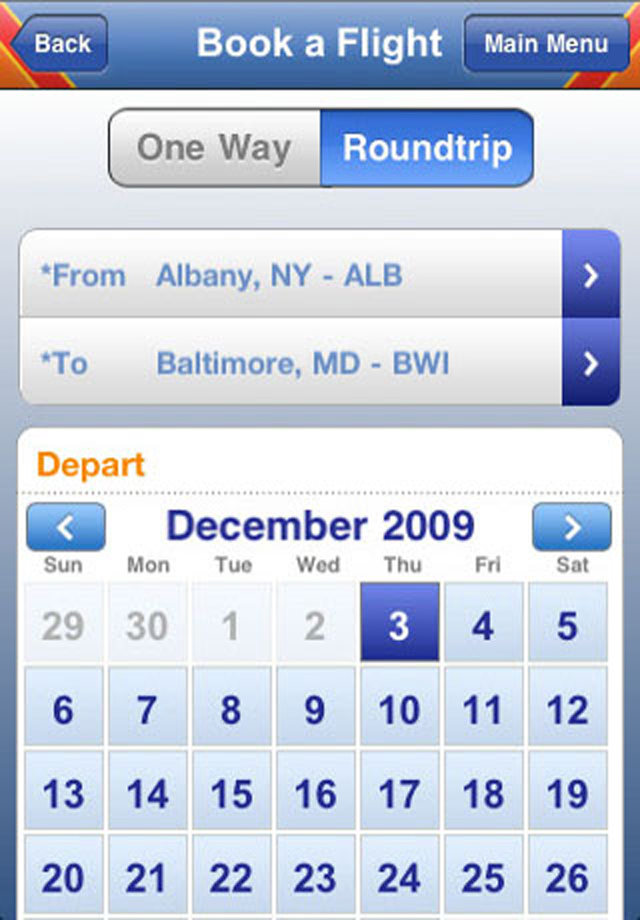Screen dimensions: 640x920
Task: Select December 3 as departure date
Action: pyautogui.click(x=399, y=625)
